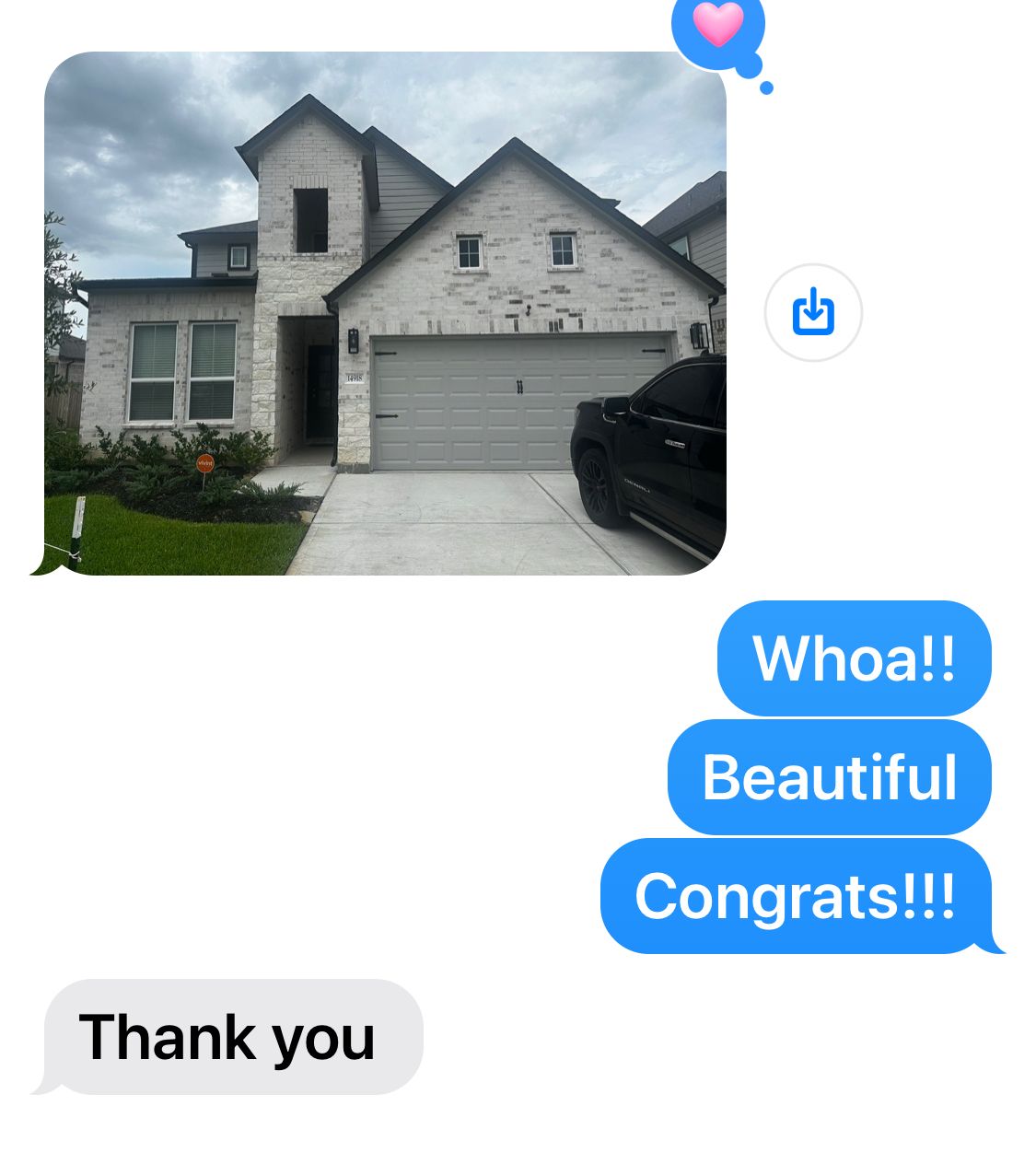Open the house photo in the chat

pyautogui.click(x=385, y=313)
